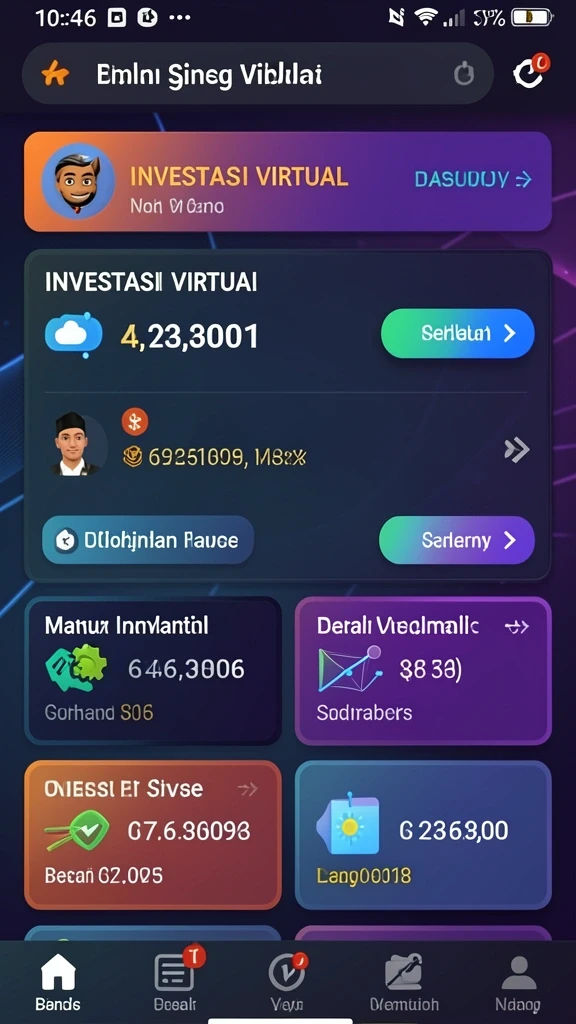576x1024 pixels.
Task: Open the notification icon with red badge
Action: point(530,72)
